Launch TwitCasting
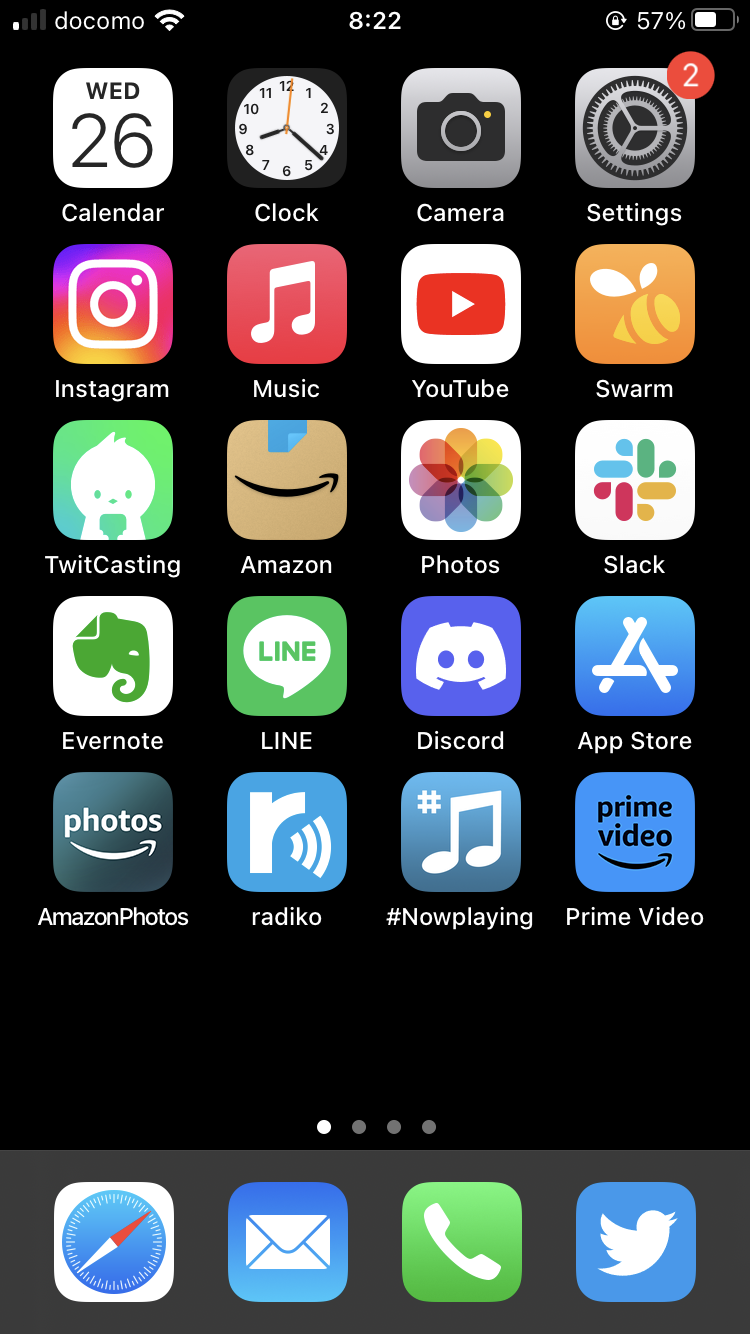The height and width of the screenshot is (1334, 750). click(x=113, y=480)
